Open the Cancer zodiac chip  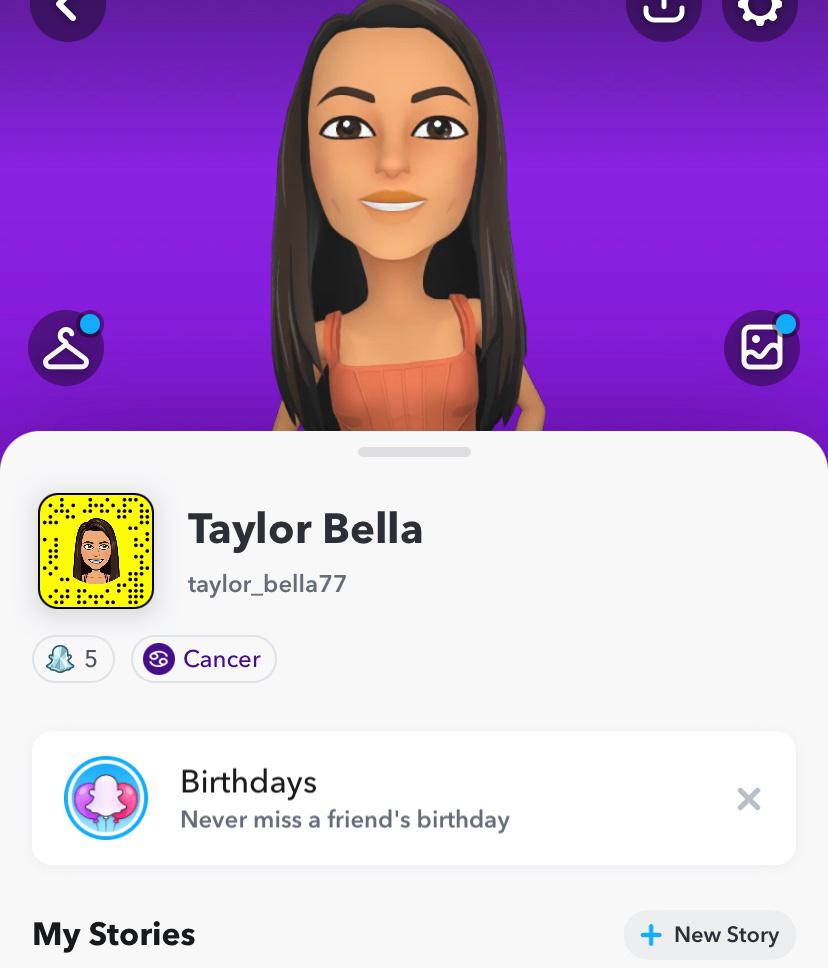tap(204, 659)
